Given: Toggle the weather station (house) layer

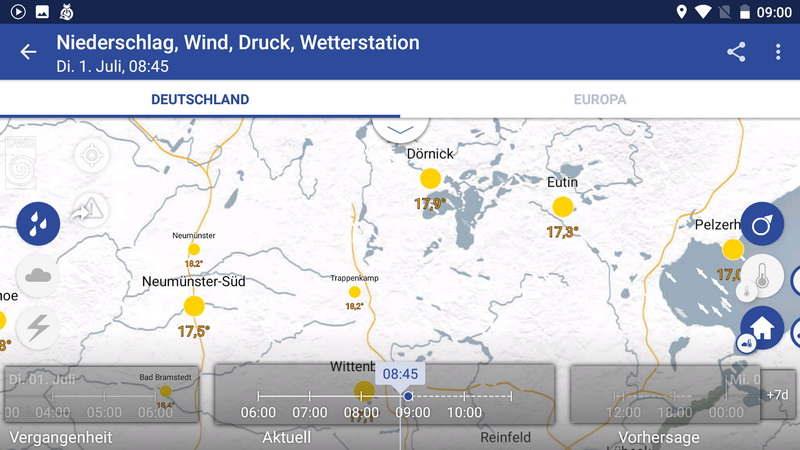Looking at the screenshot, I should pyautogui.click(x=762, y=327).
